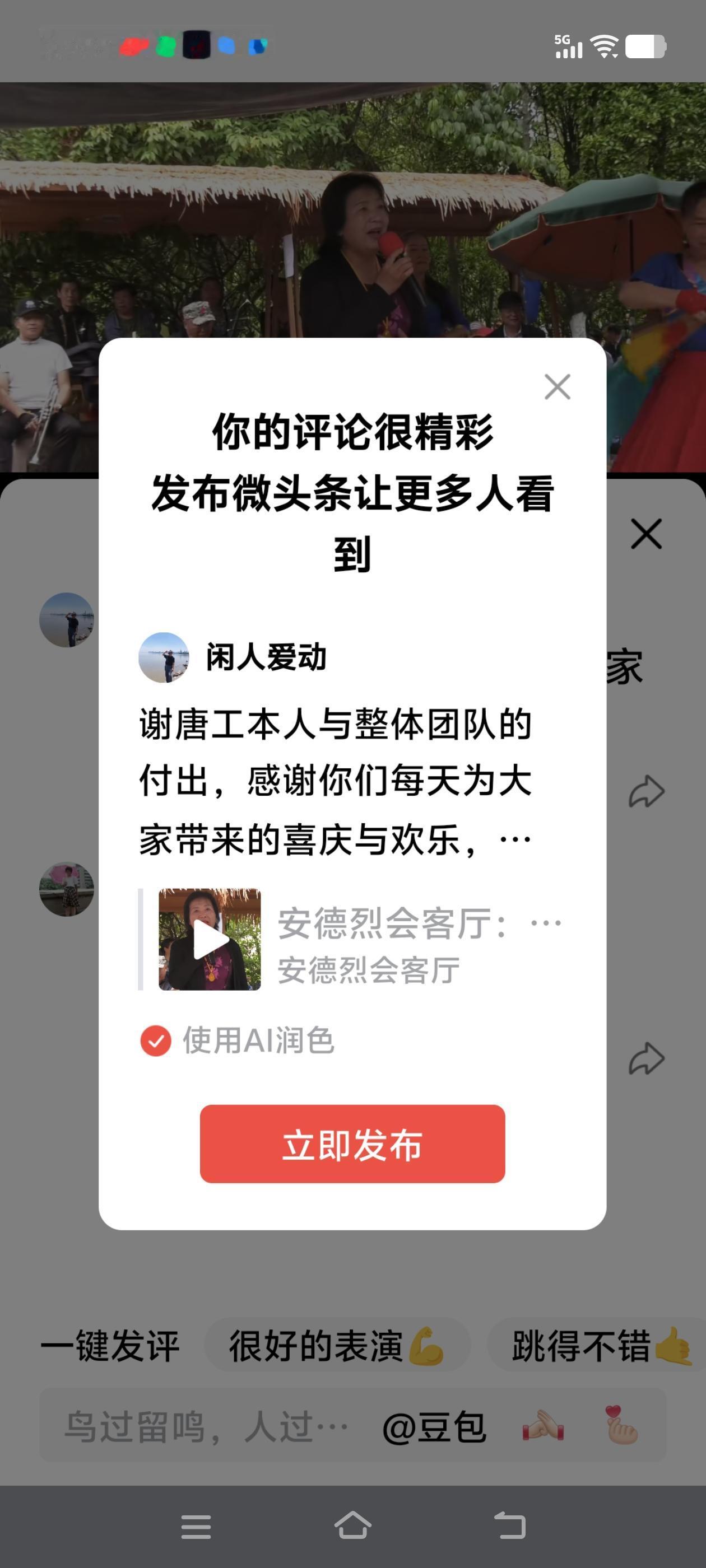Viewport: 706px width, 1568px height.
Task: Open 闲人爱动 user avatar
Action: 164,658
